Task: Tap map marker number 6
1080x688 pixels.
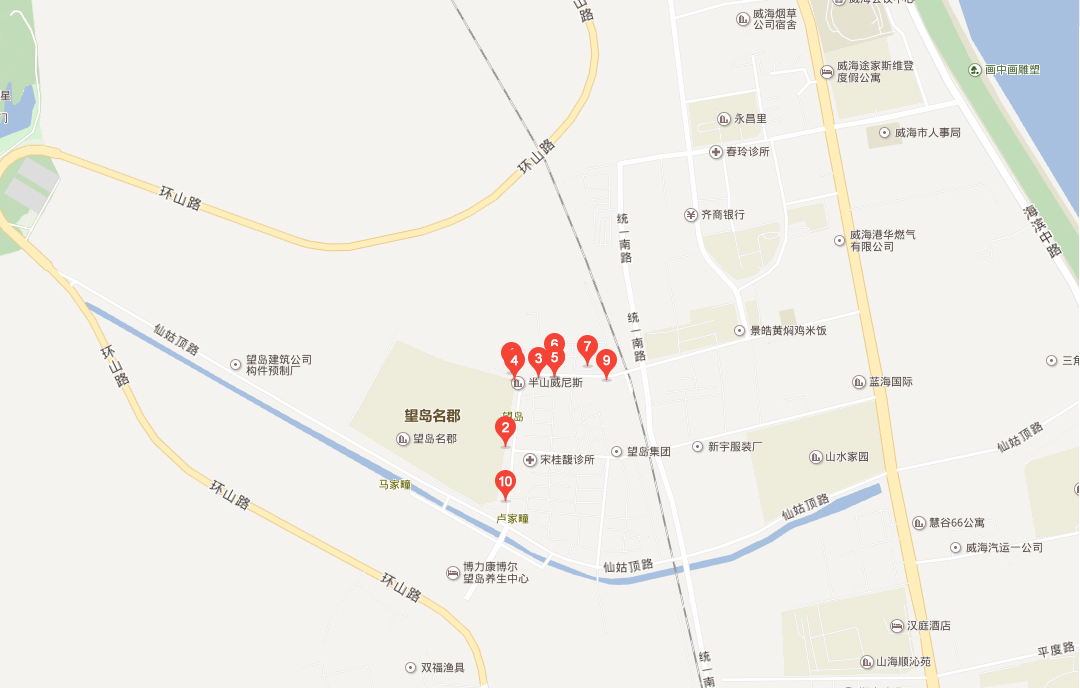Action: tap(555, 341)
